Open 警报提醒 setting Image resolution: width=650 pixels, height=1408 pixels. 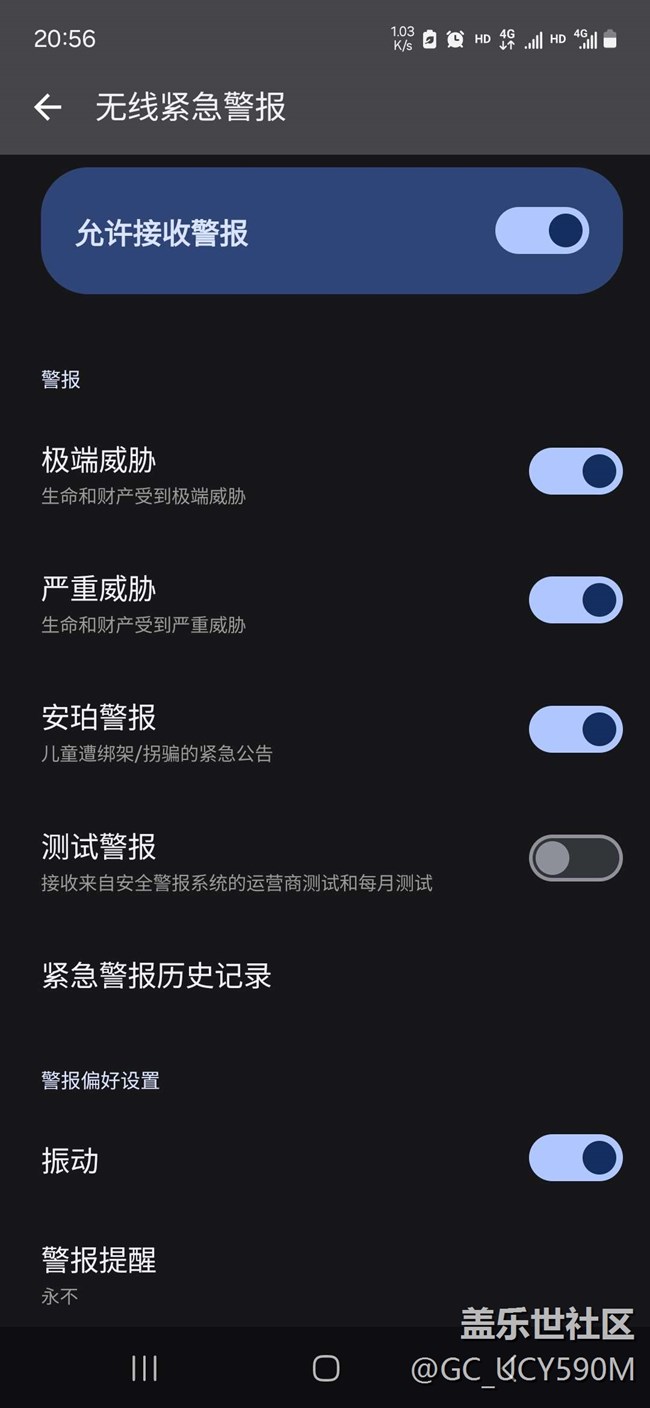(x=100, y=1273)
